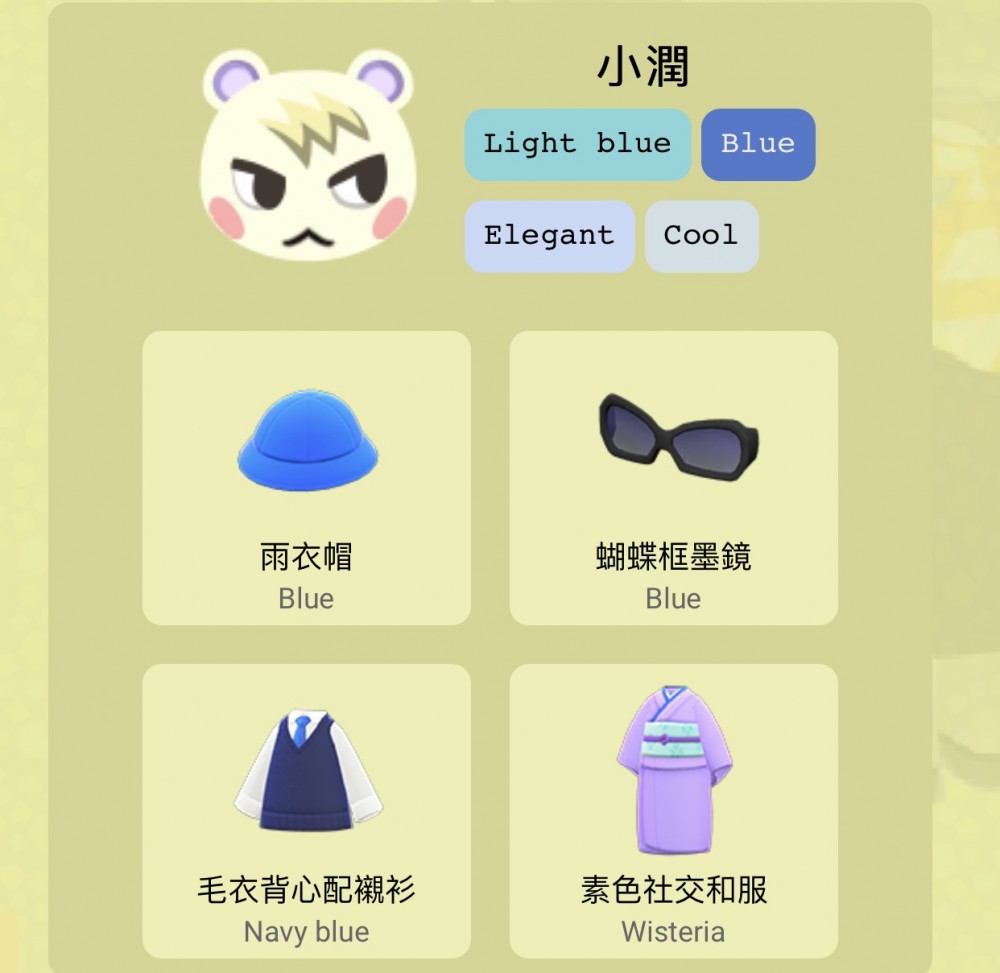Open the 雨衣帽 blue hat card
1000x973 pixels.
(x=306, y=478)
